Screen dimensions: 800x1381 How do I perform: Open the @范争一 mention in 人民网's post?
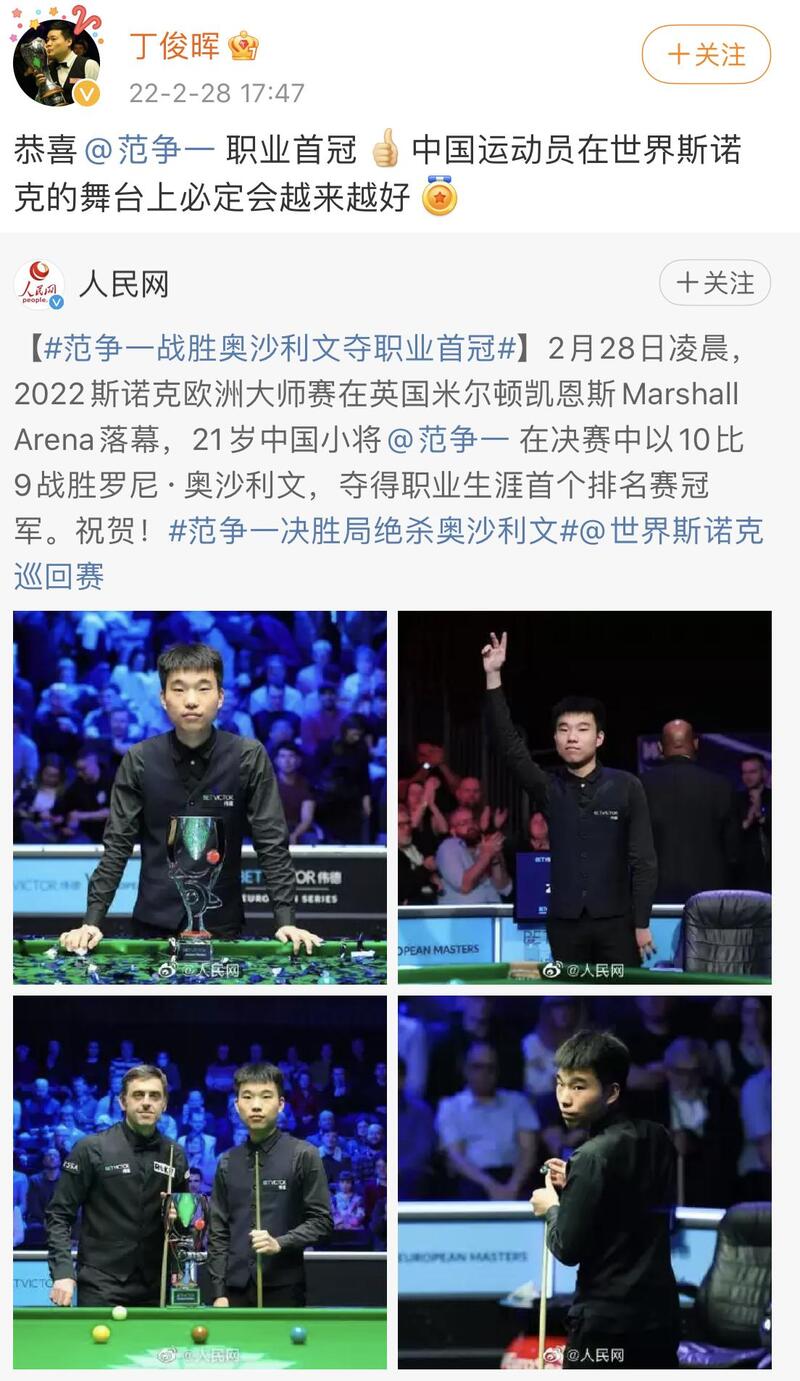tap(450, 440)
